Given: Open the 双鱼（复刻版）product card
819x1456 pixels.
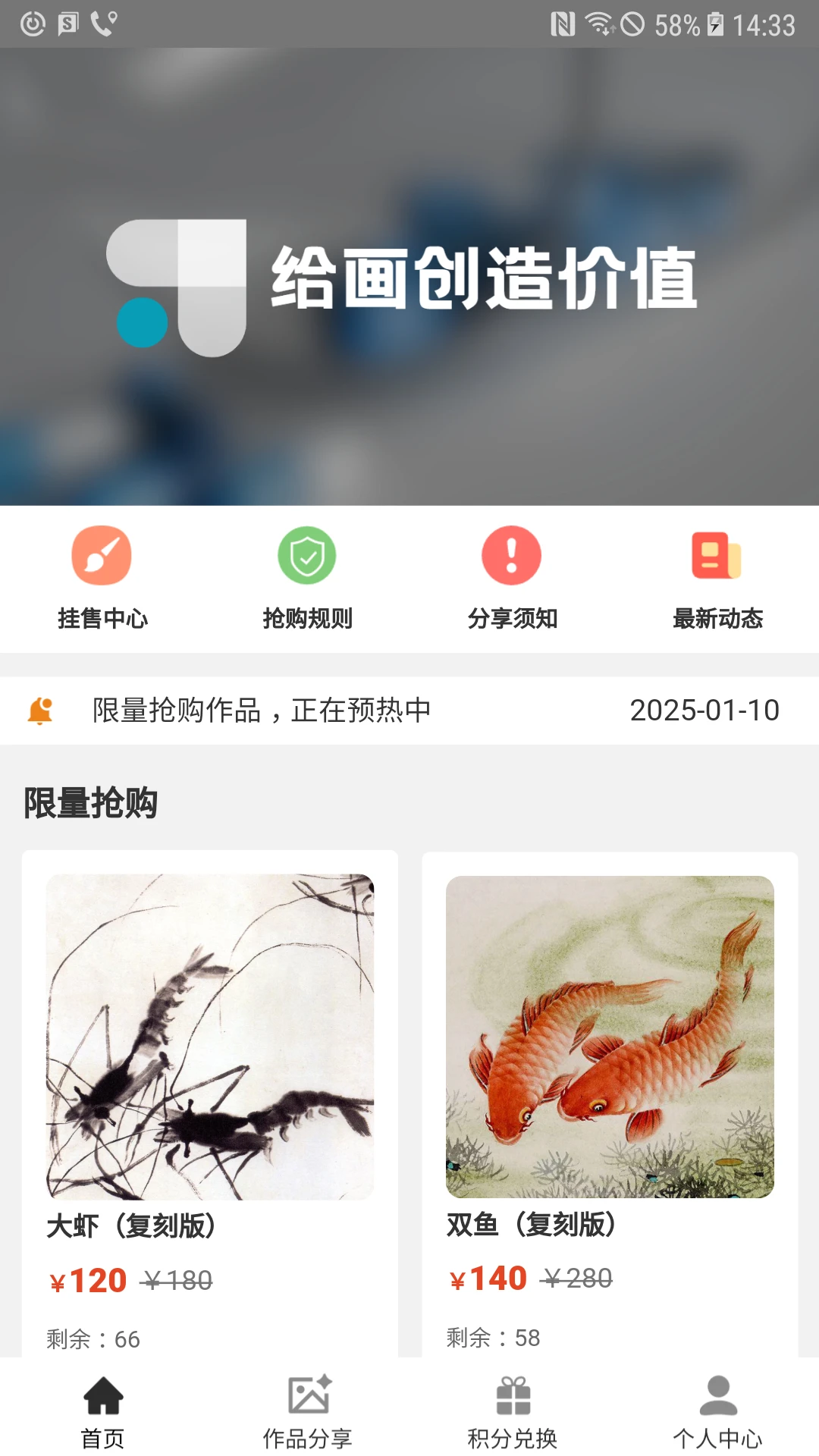Looking at the screenshot, I should pos(610,1103).
